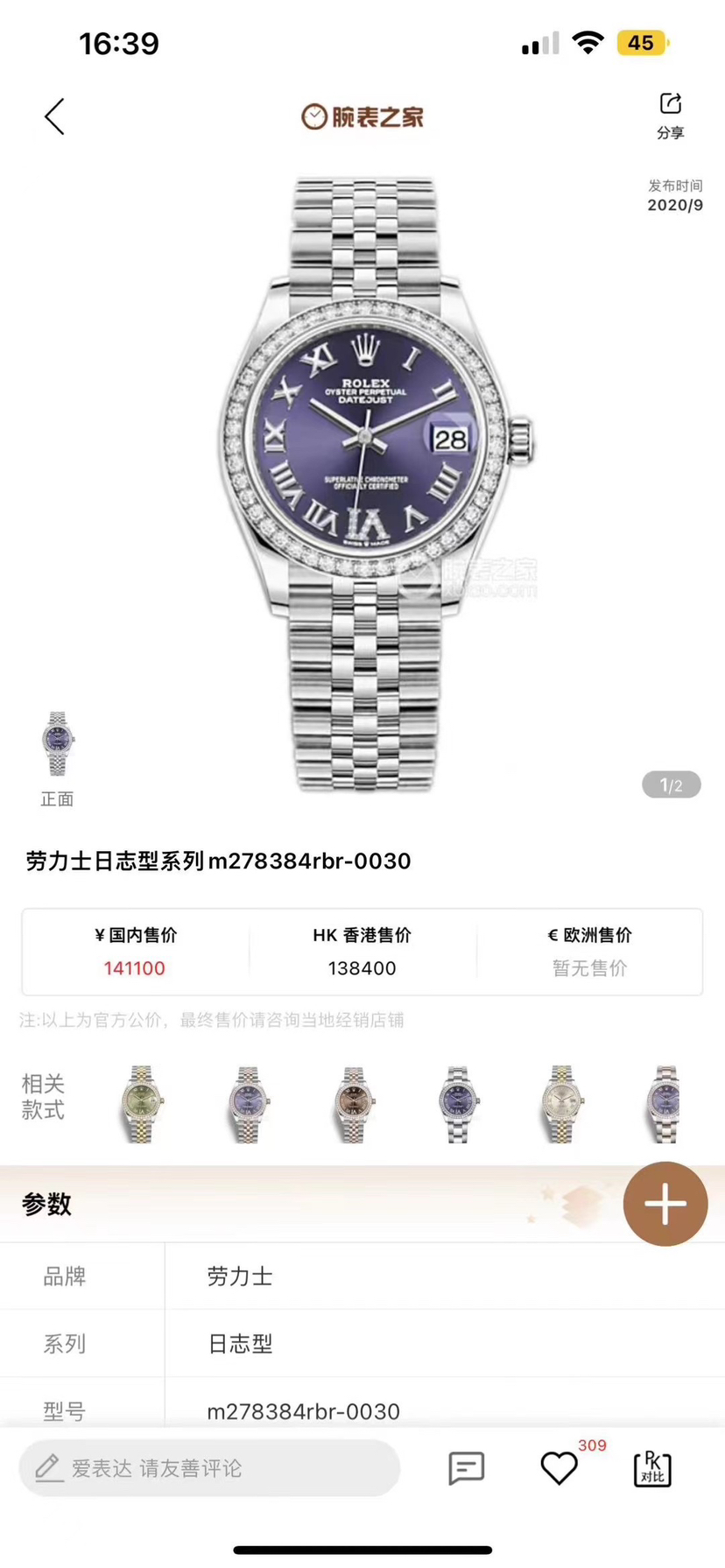Open the green dial related watch

point(141,1104)
